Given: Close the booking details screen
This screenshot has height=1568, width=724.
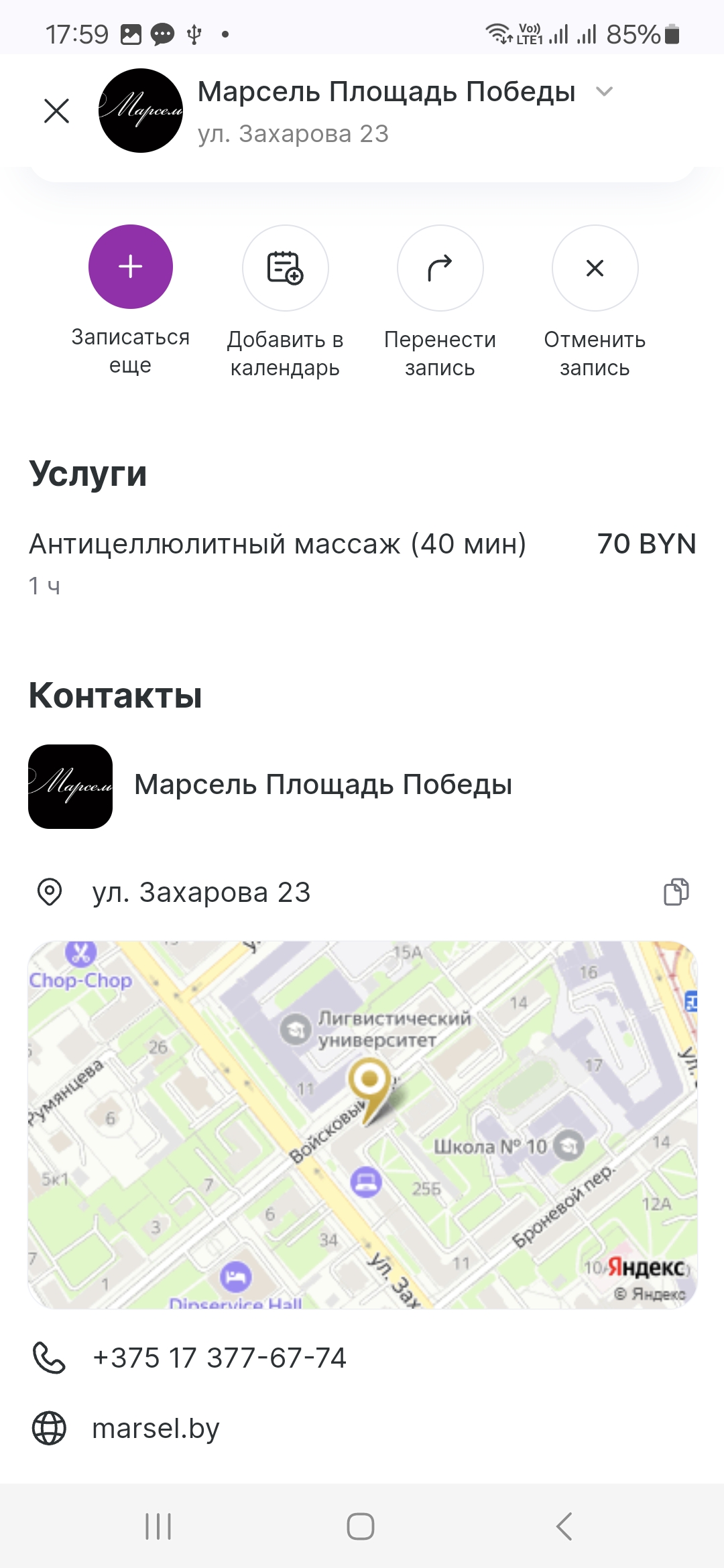Looking at the screenshot, I should [56, 111].
